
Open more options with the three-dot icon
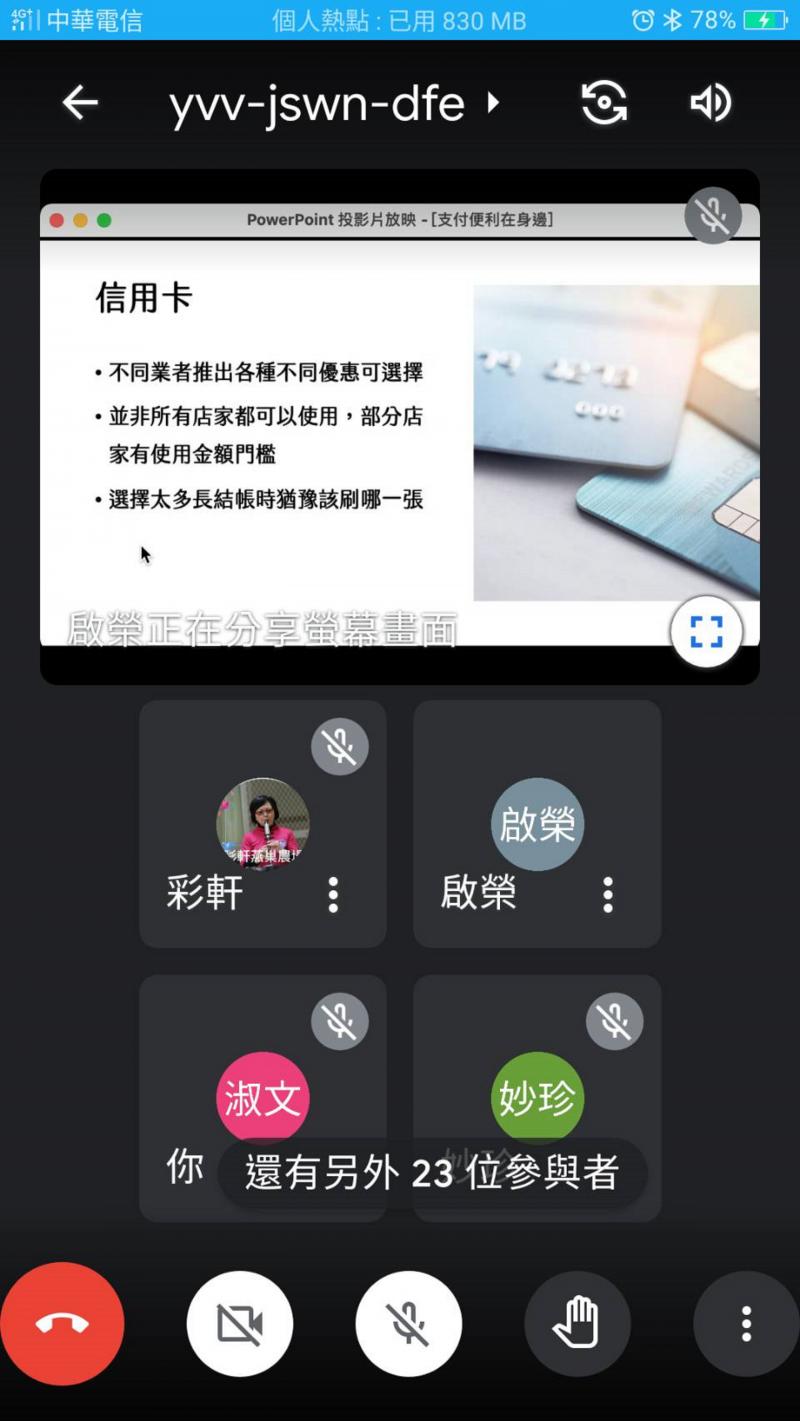coord(745,1323)
